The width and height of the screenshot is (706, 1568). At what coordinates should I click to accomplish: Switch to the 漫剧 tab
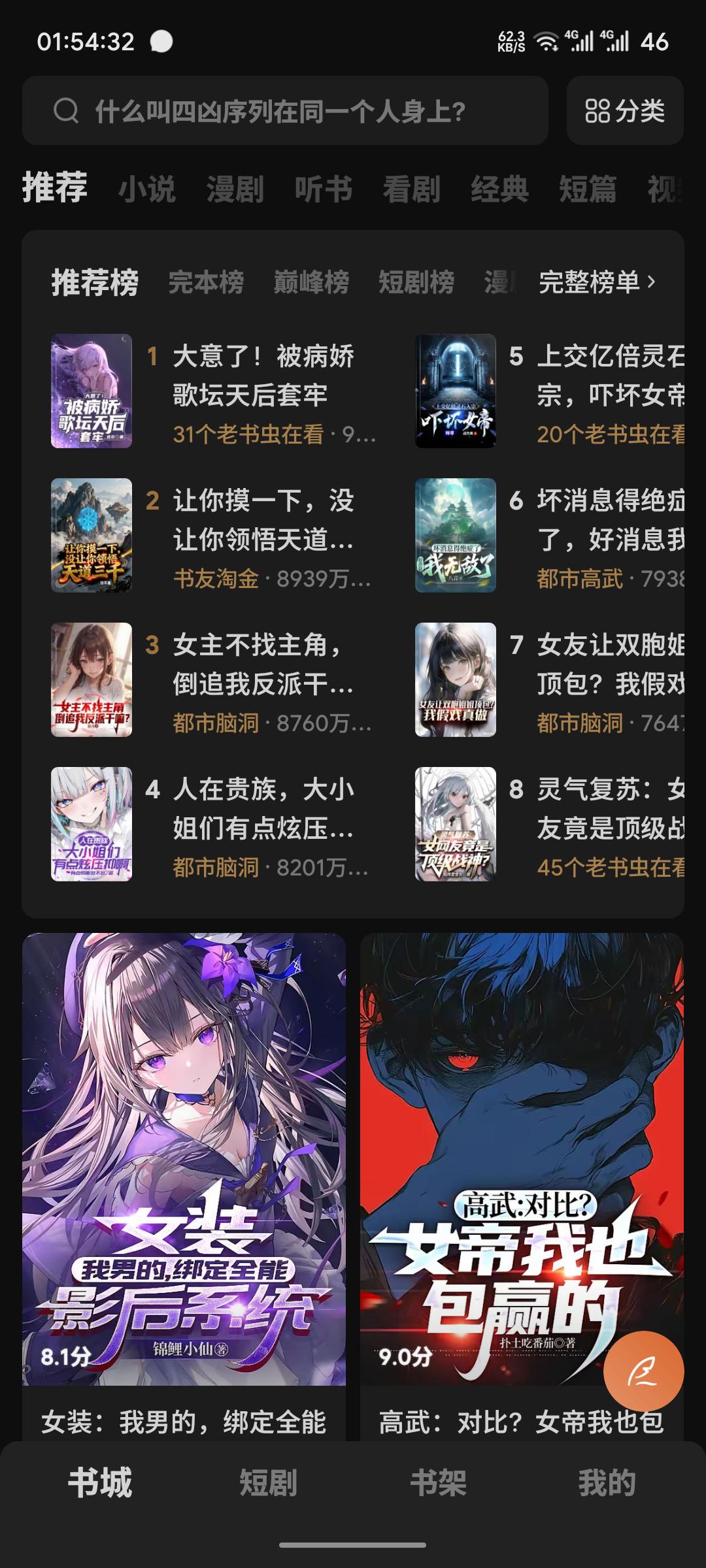(x=235, y=189)
